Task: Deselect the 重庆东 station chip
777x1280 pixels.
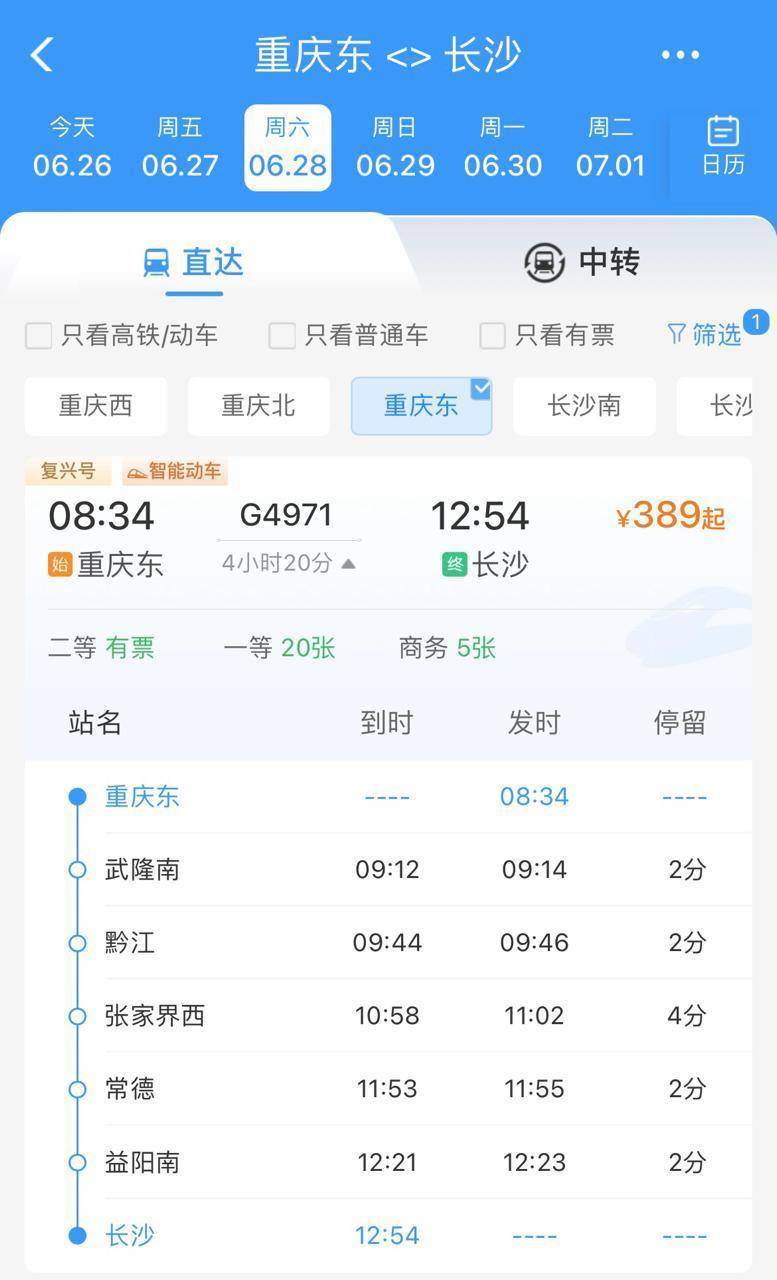Action: 421,406
